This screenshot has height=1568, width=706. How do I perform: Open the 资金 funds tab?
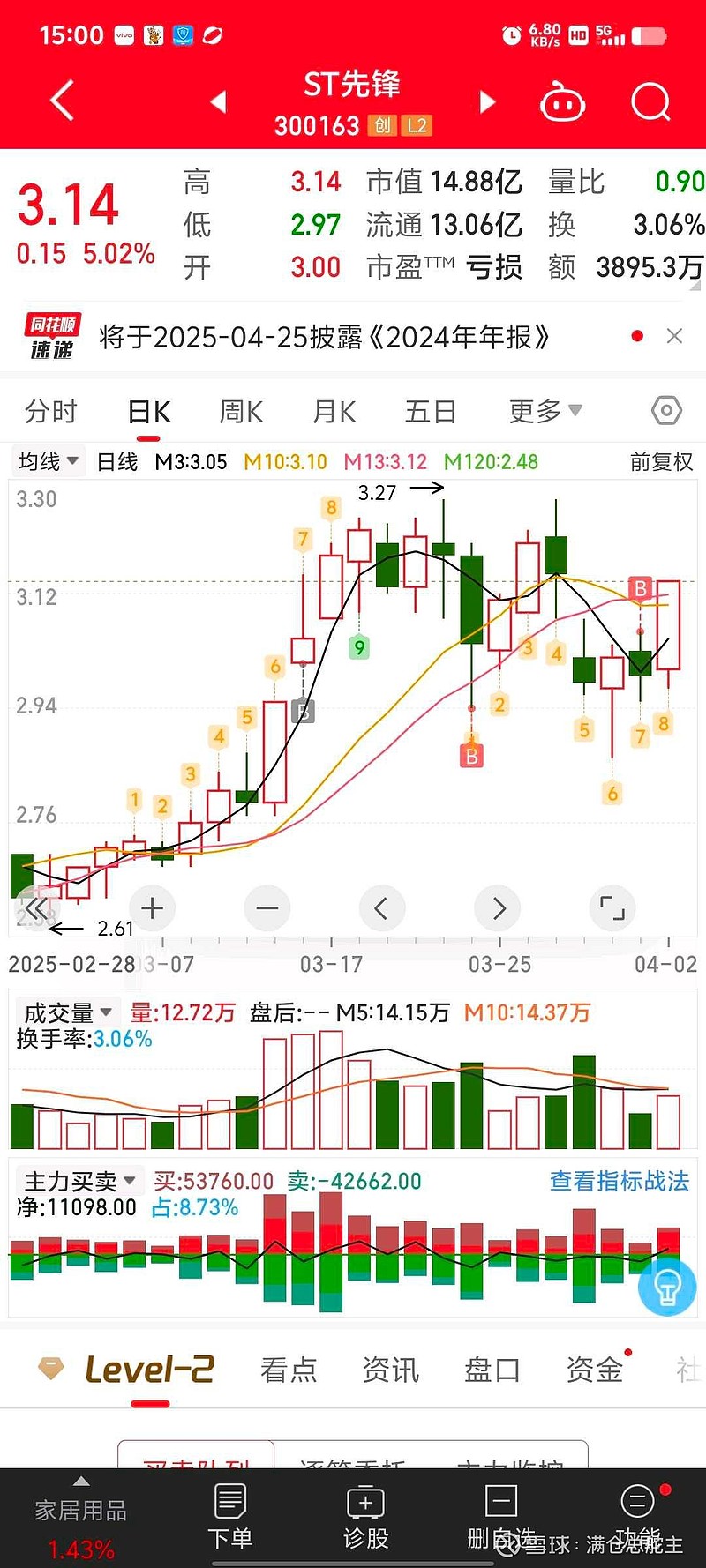593,1369
